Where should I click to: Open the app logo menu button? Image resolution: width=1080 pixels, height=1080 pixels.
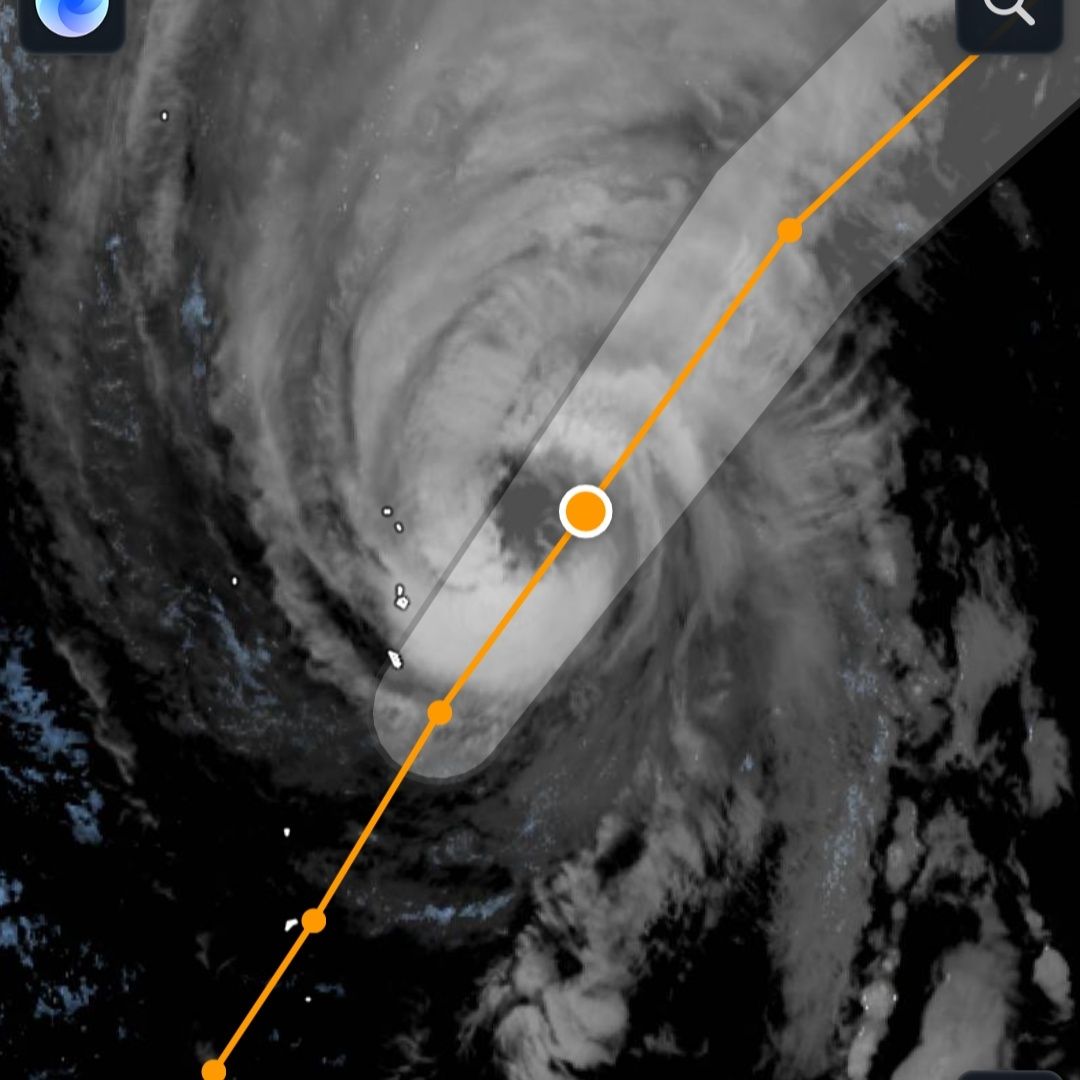72,18
